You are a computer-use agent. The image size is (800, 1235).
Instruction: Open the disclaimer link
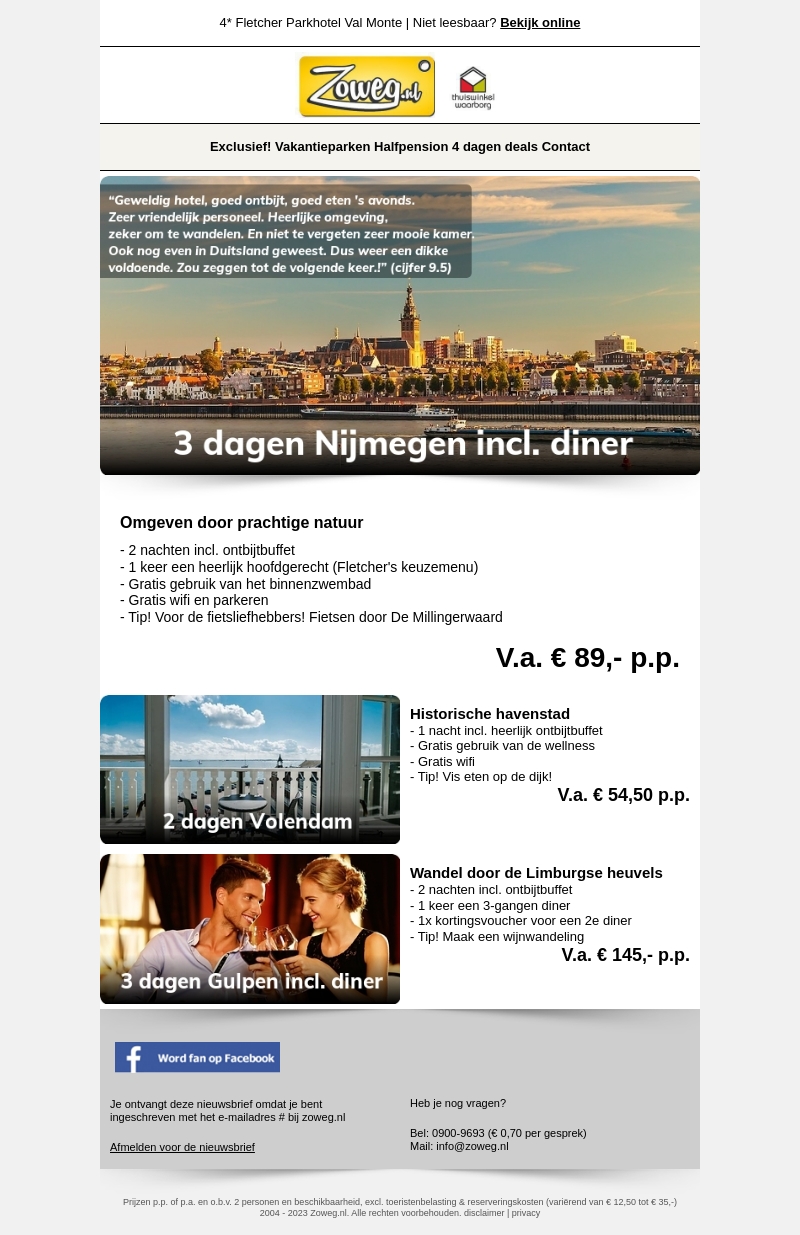pos(484,1213)
